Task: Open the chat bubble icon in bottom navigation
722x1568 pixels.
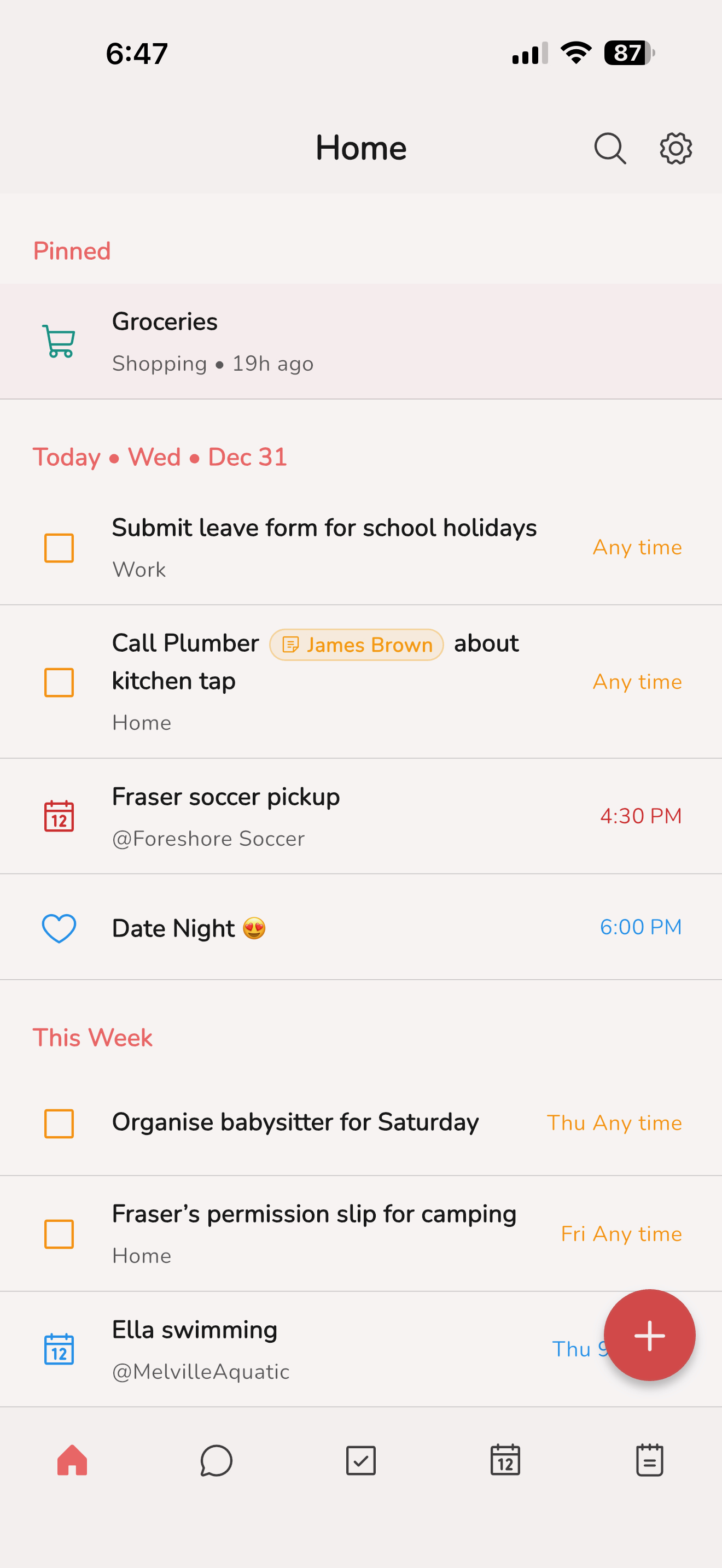Action: click(x=216, y=1461)
